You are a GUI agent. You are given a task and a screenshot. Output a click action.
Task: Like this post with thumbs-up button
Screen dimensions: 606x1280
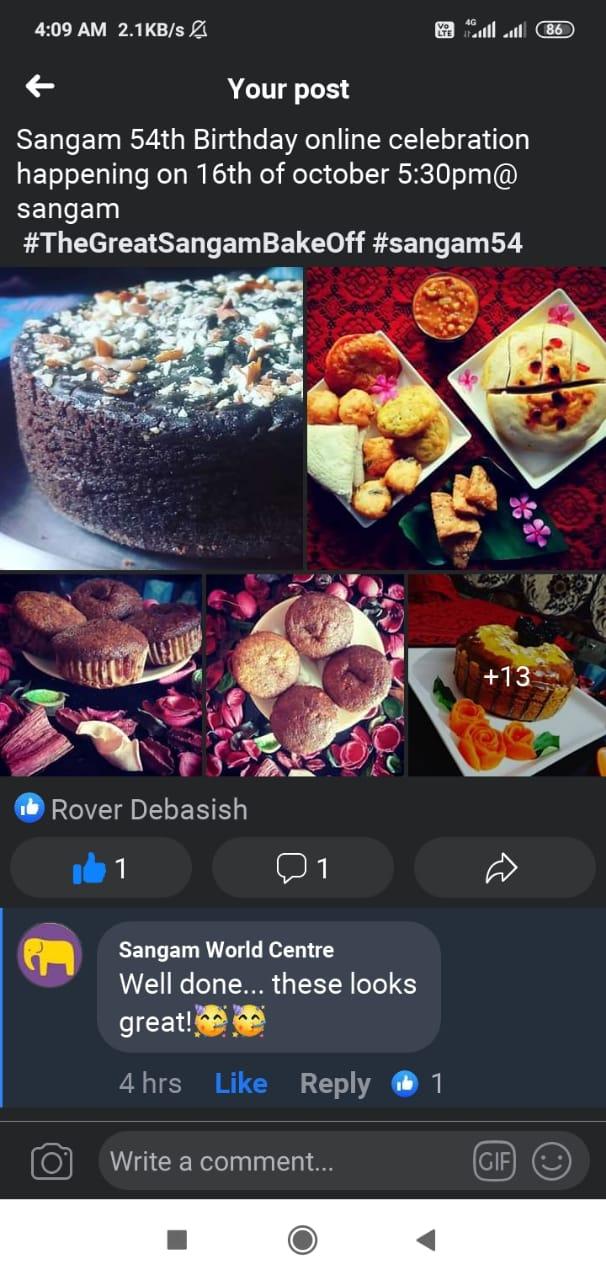(x=101, y=868)
